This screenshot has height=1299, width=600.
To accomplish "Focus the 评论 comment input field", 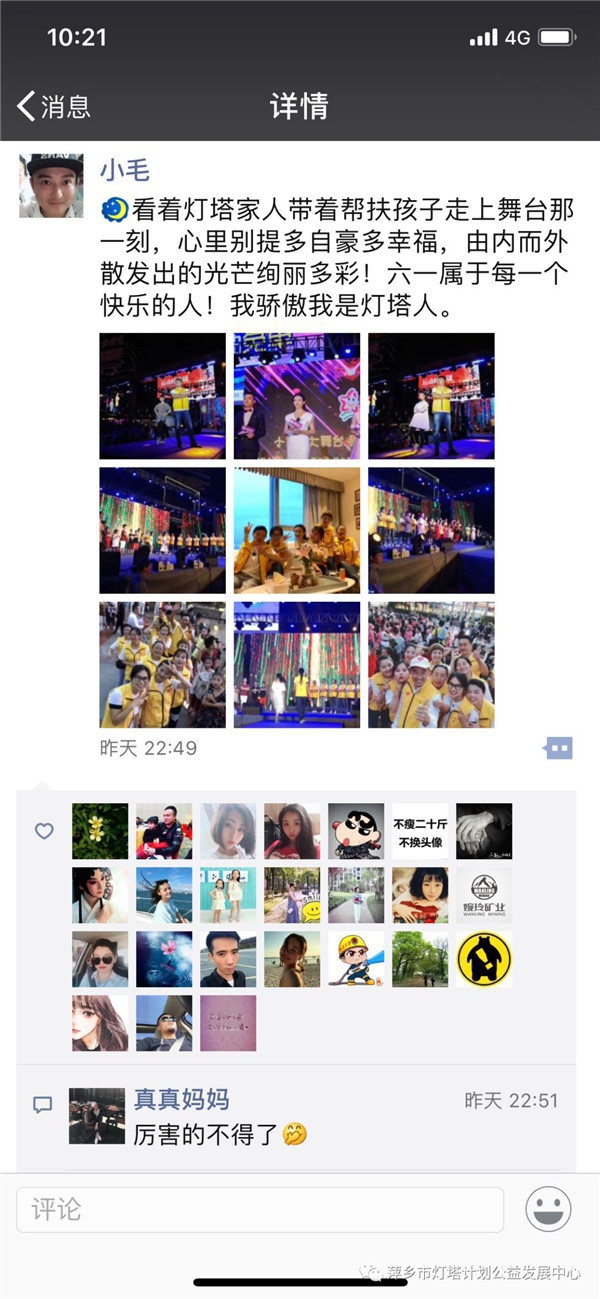I will pyautogui.click(x=260, y=1210).
